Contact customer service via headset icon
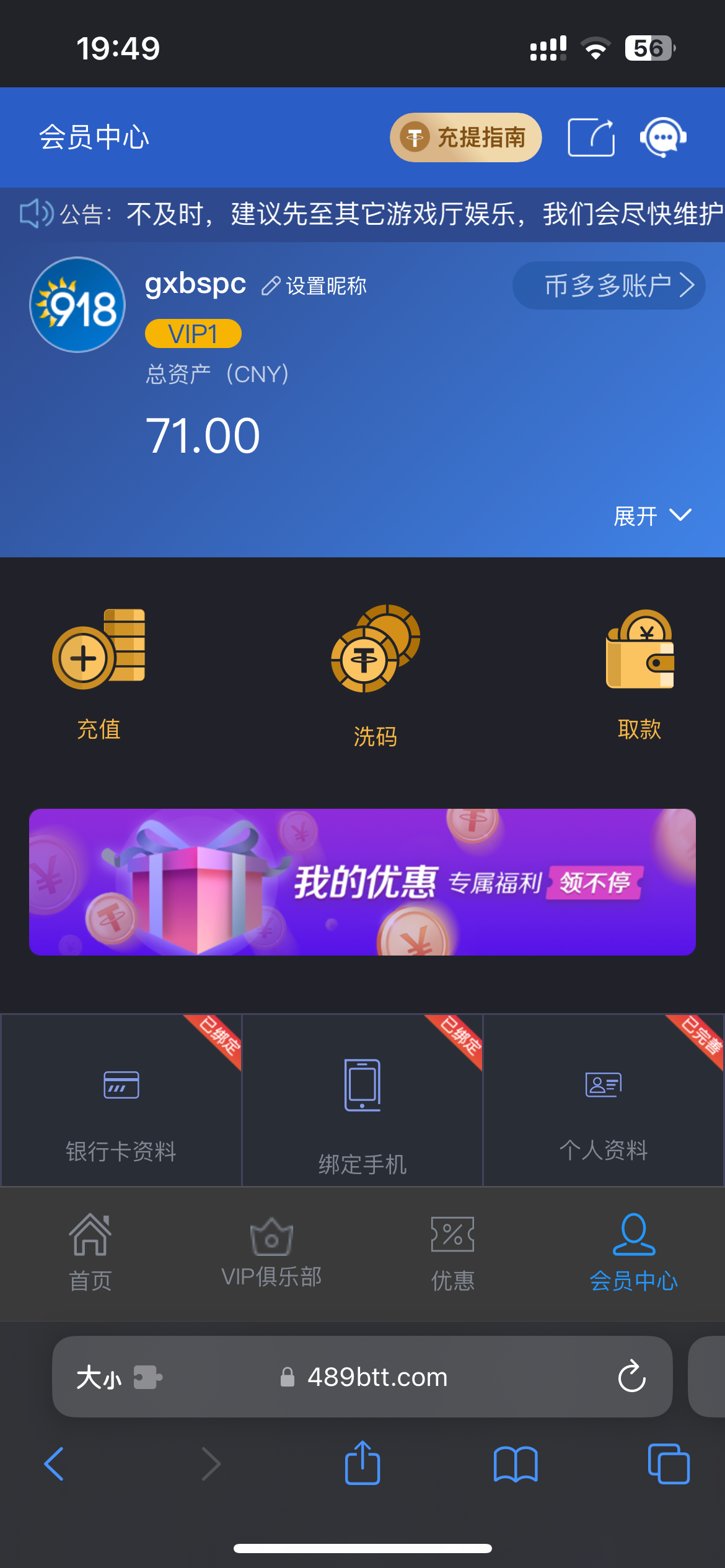The width and height of the screenshot is (725, 1568). point(662,137)
